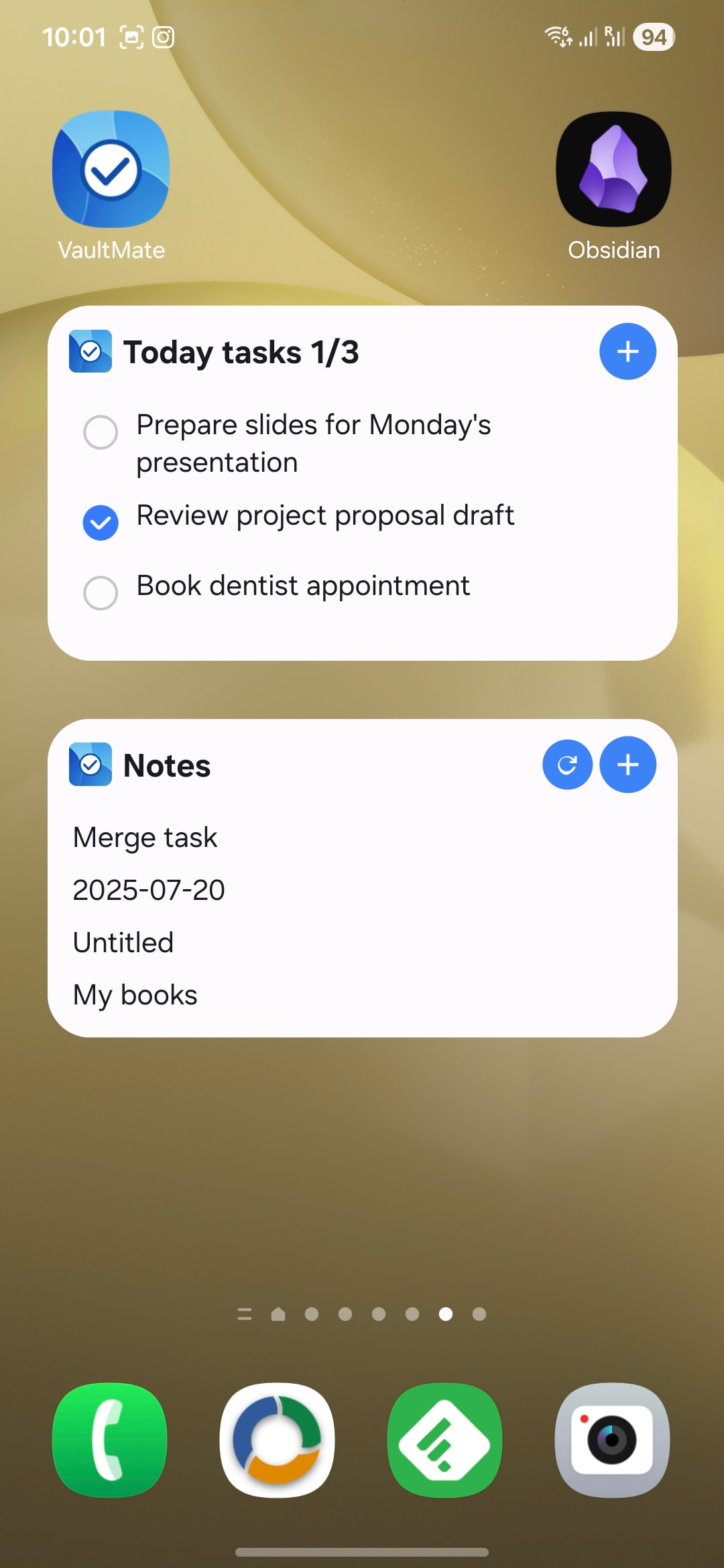The height and width of the screenshot is (1568, 724).
Task: Refresh the Notes widget
Action: click(x=567, y=765)
